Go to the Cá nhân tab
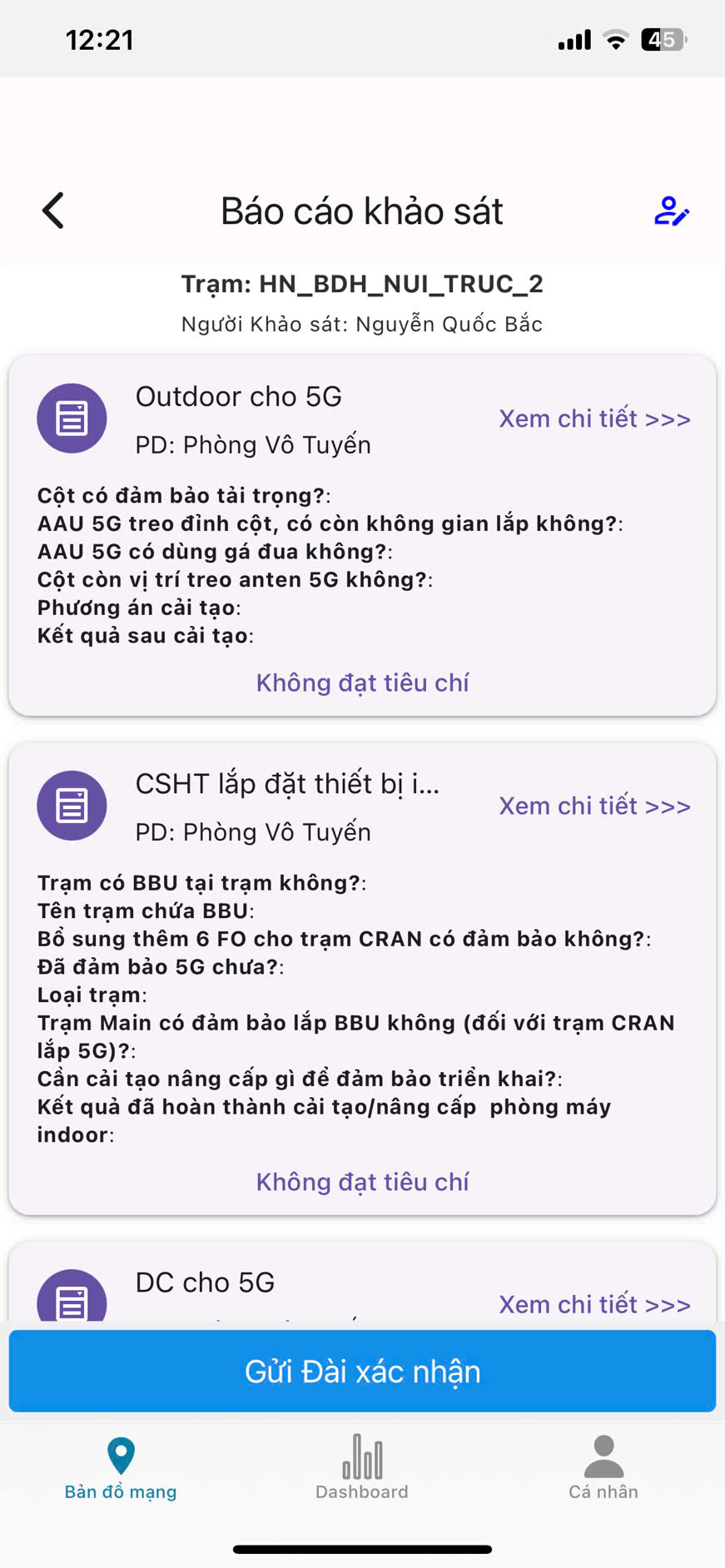The width and height of the screenshot is (725, 1568). click(x=603, y=1468)
